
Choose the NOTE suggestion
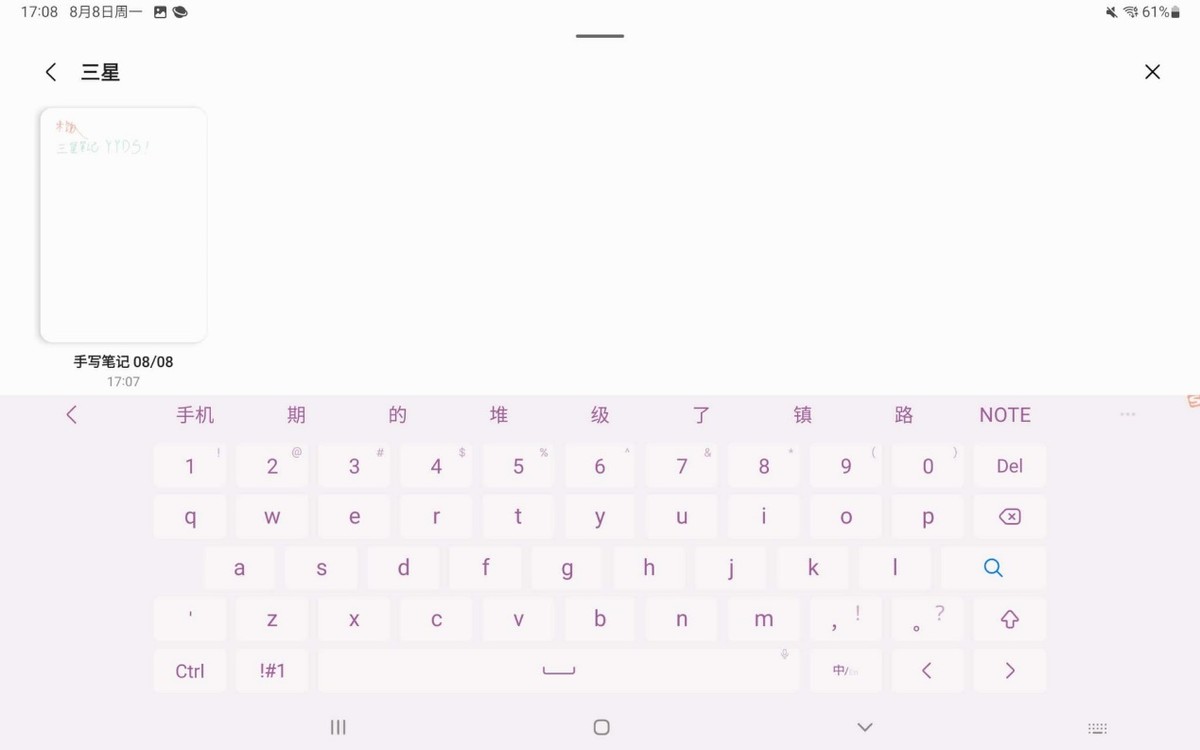coord(1004,415)
